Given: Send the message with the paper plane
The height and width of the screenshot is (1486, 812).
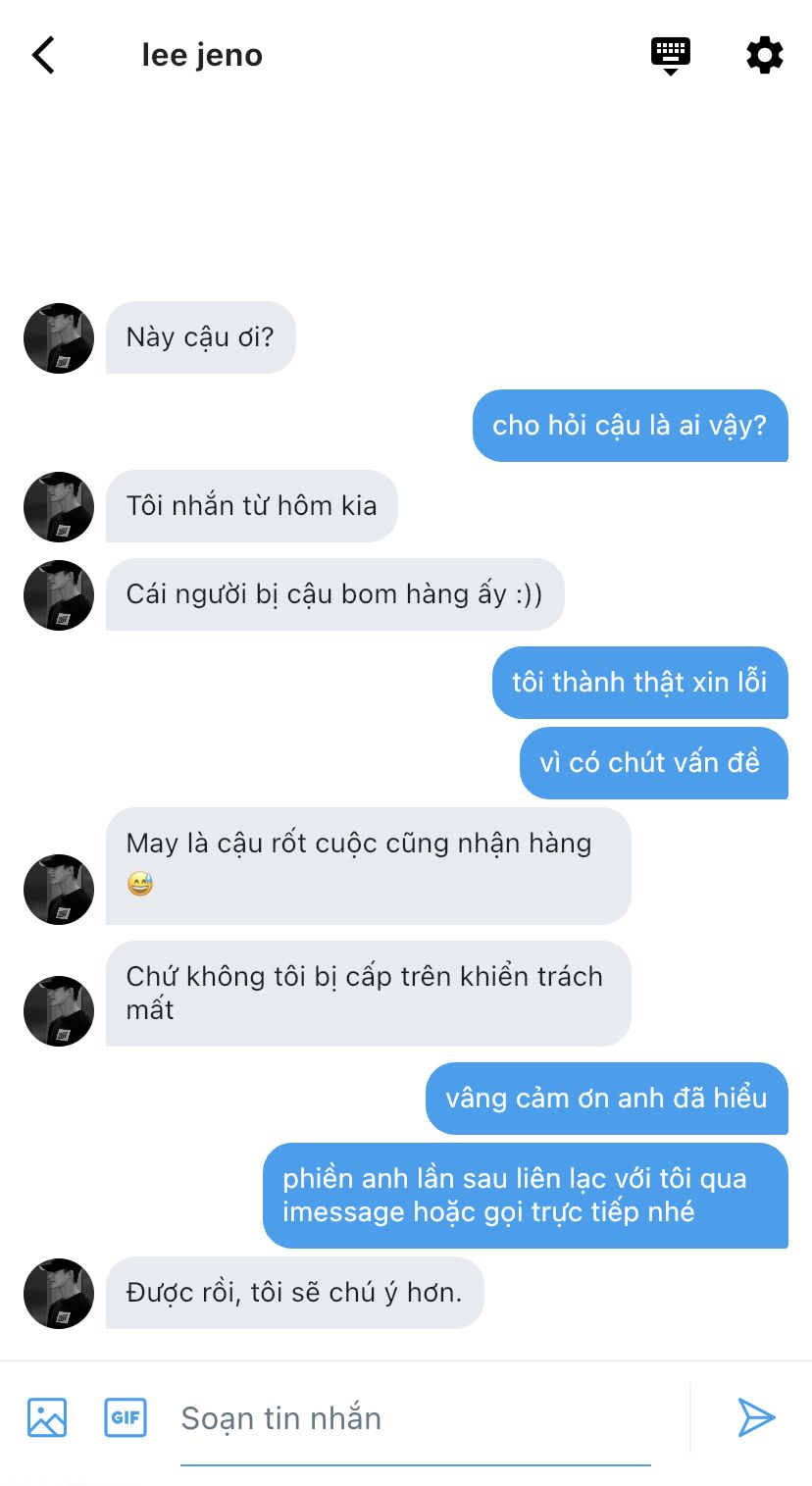Looking at the screenshot, I should tap(756, 1417).
